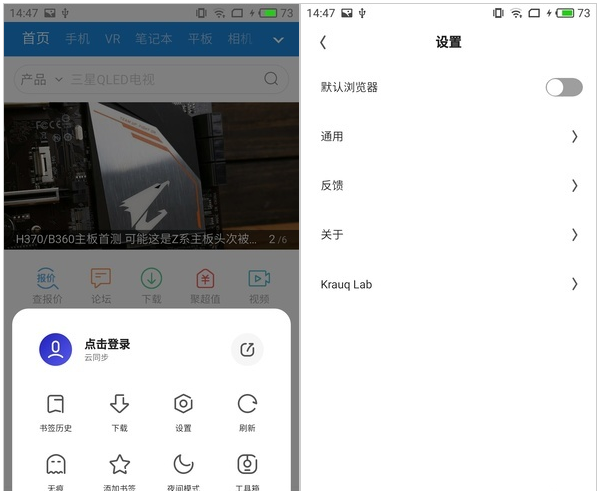Open the 通用 general settings row
The image size is (608, 491).
[449, 136]
